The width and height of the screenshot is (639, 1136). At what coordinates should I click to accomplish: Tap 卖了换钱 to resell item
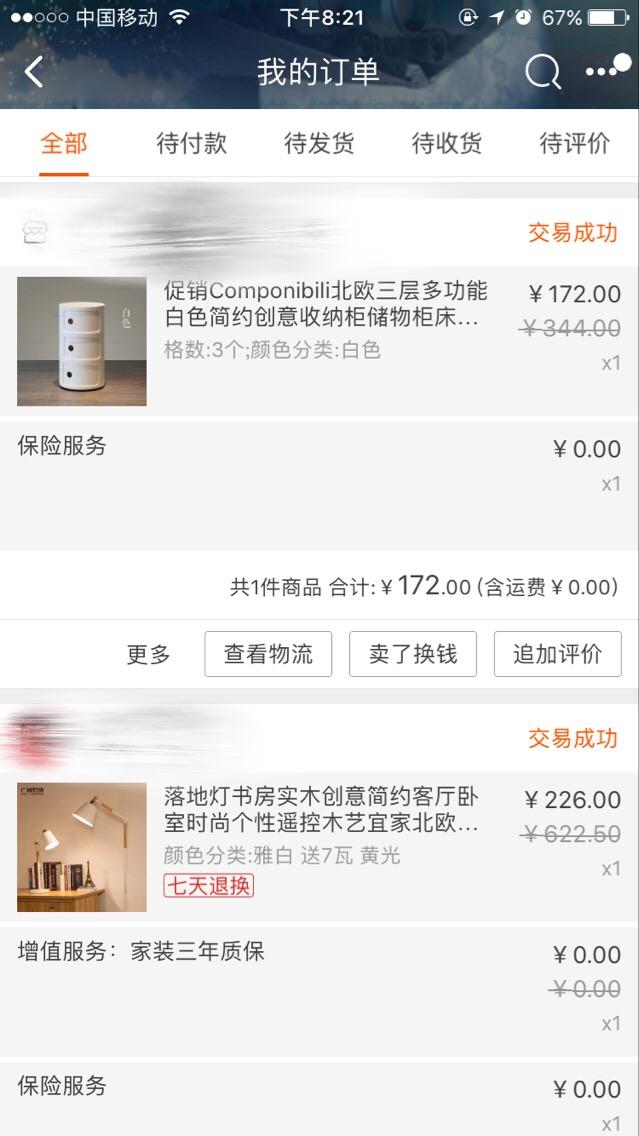point(413,655)
